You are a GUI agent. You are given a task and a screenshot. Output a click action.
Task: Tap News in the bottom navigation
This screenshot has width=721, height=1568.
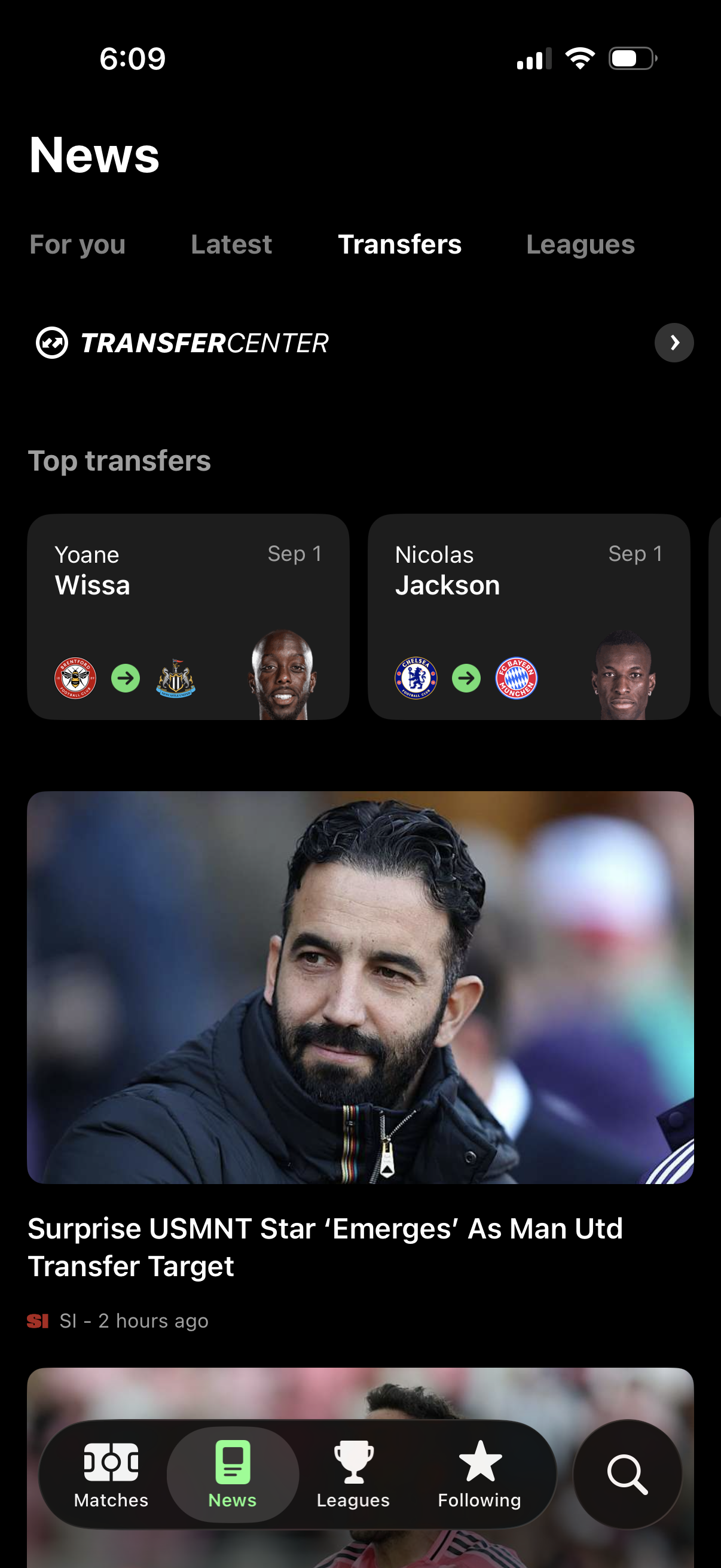(233, 1474)
